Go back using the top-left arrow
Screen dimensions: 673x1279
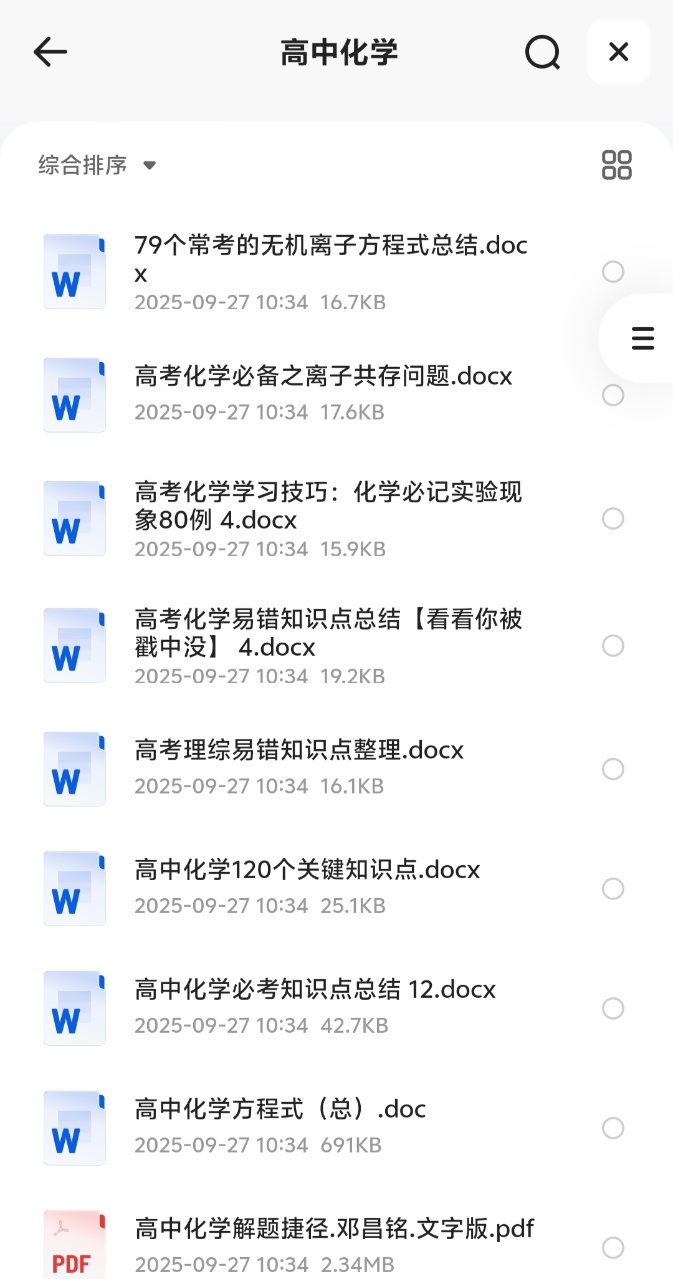pyautogui.click(x=49, y=52)
